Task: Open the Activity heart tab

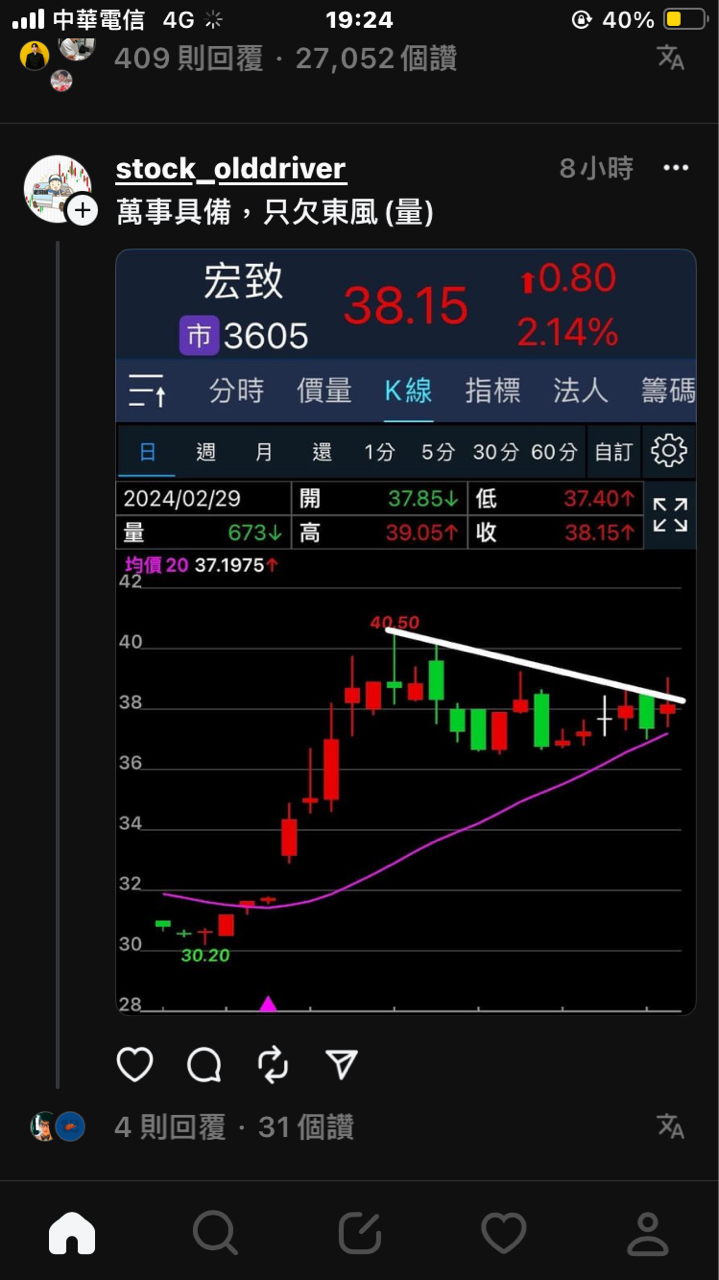Action: (x=503, y=1233)
